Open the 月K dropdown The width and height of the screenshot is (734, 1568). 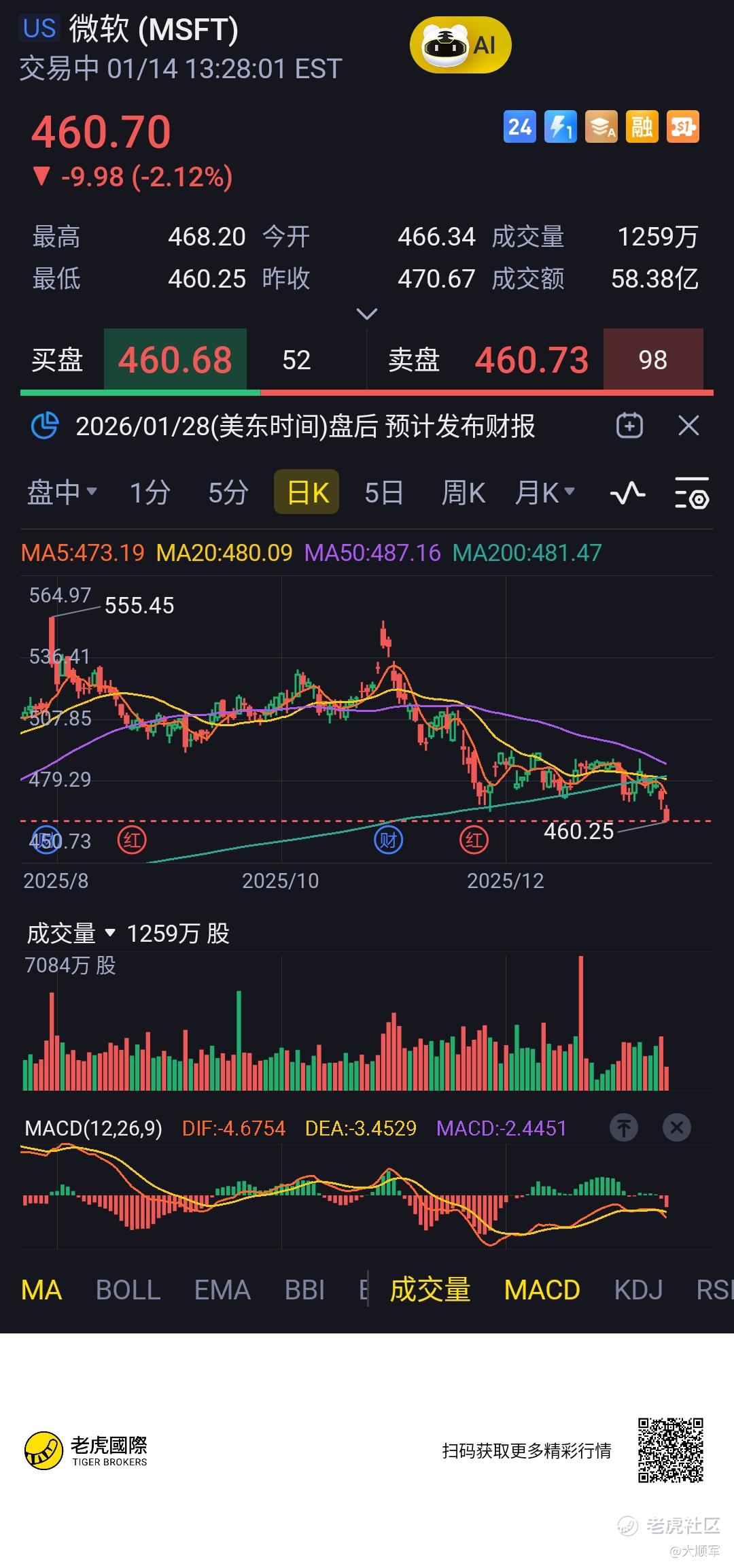tap(545, 492)
